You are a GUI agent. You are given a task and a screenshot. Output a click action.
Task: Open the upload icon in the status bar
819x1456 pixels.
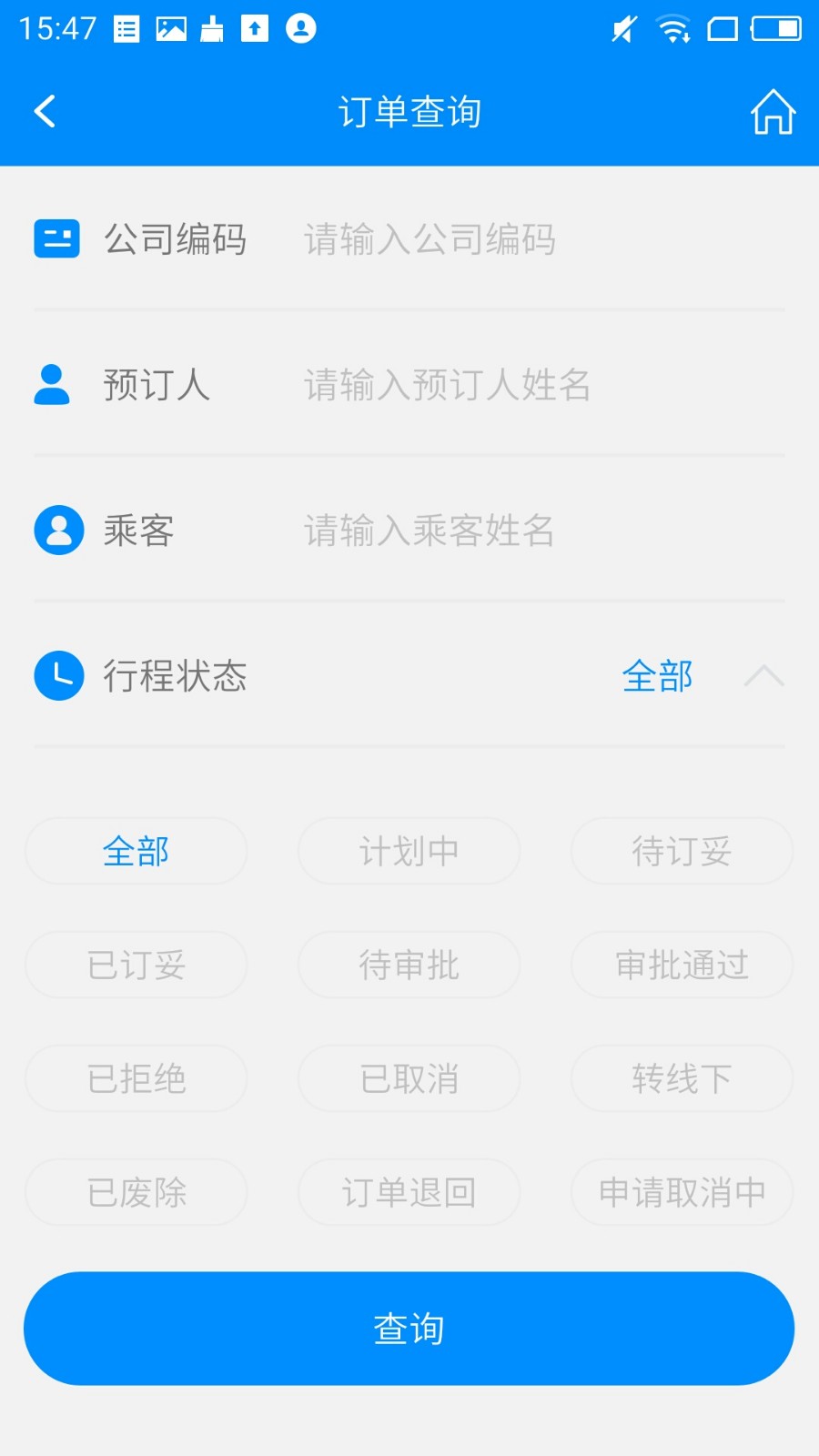coord(256,27)
